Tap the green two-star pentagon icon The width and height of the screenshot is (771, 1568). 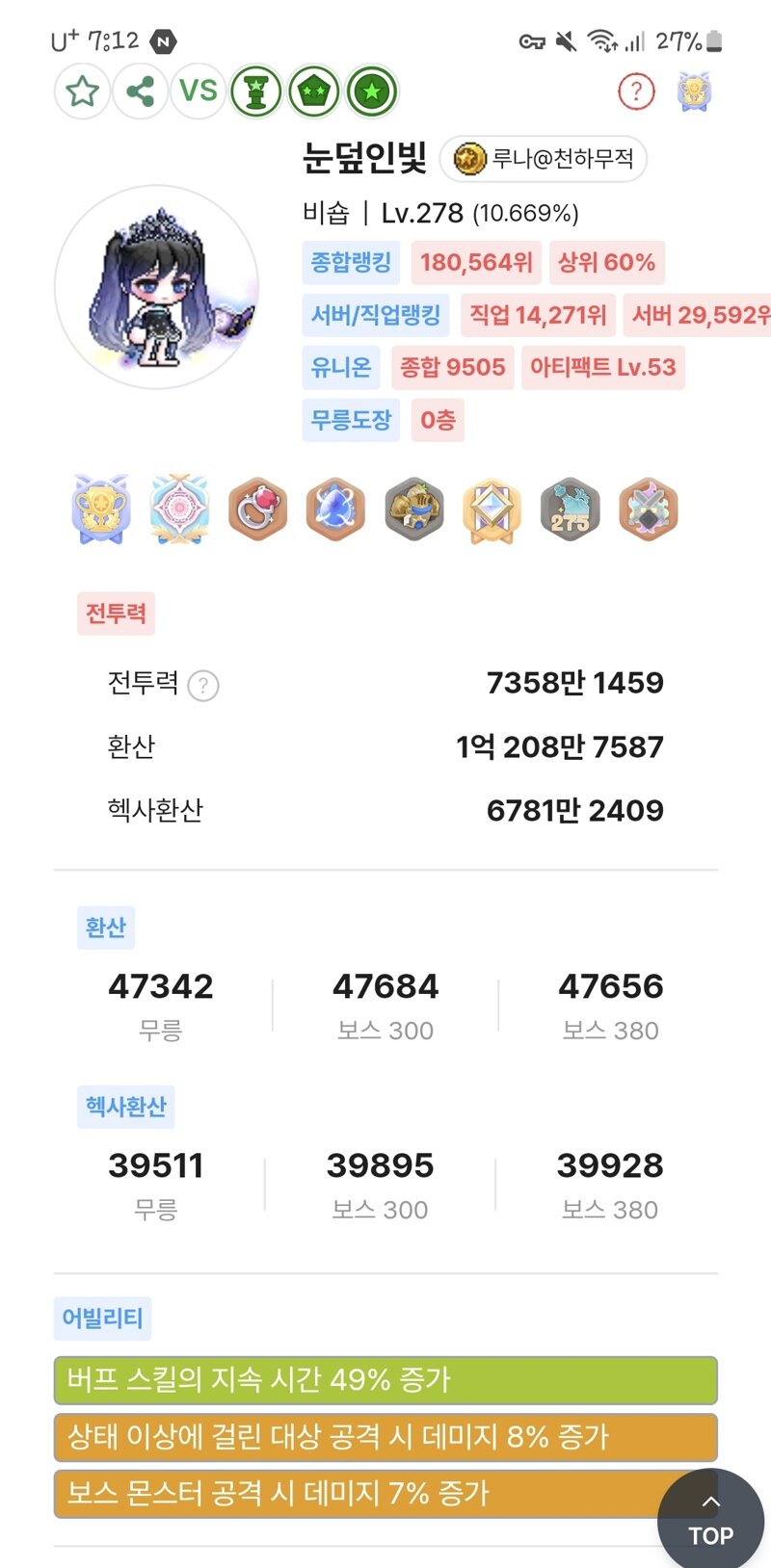click(314, 91)
